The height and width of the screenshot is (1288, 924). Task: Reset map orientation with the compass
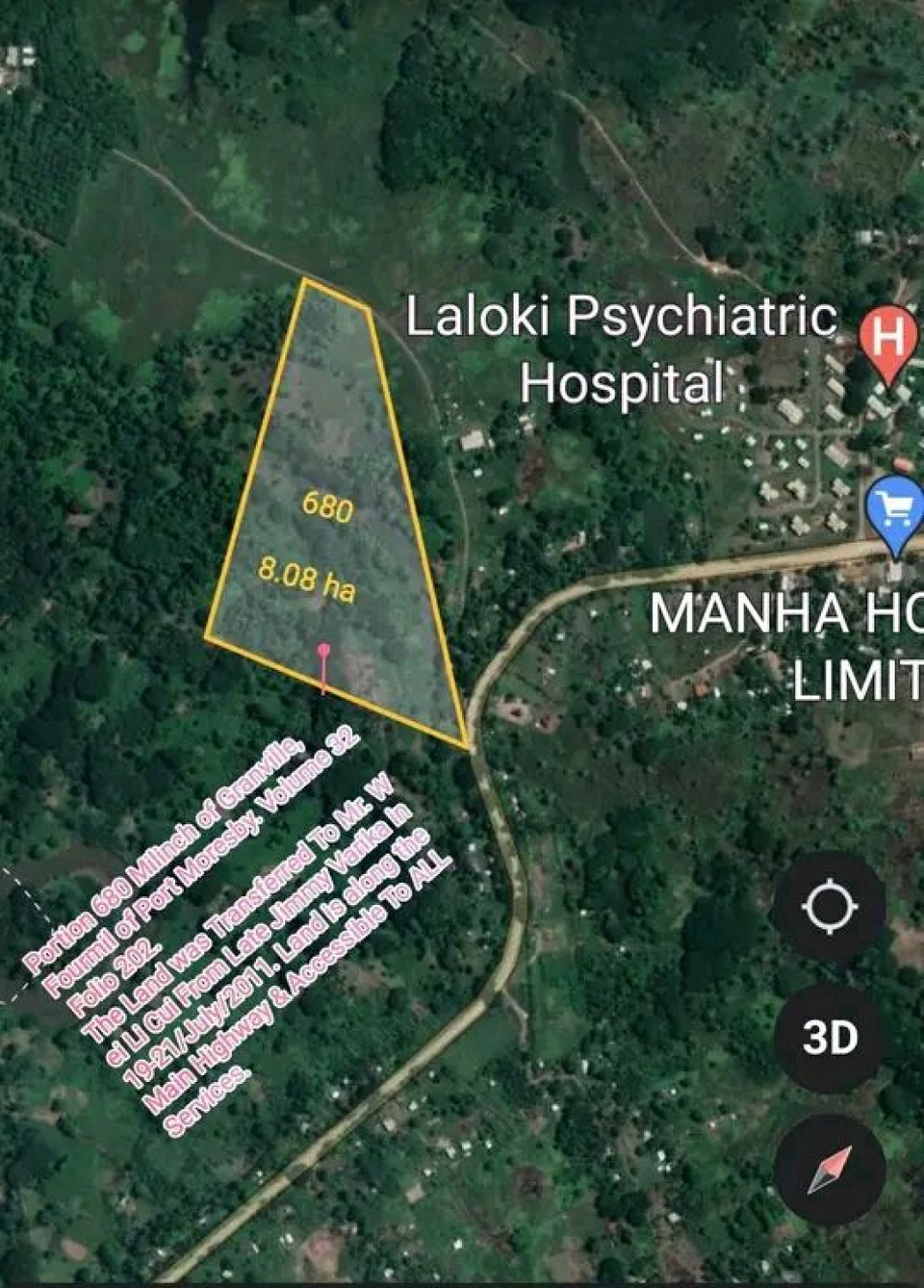pyautogui.click(x=829, y=1168)
